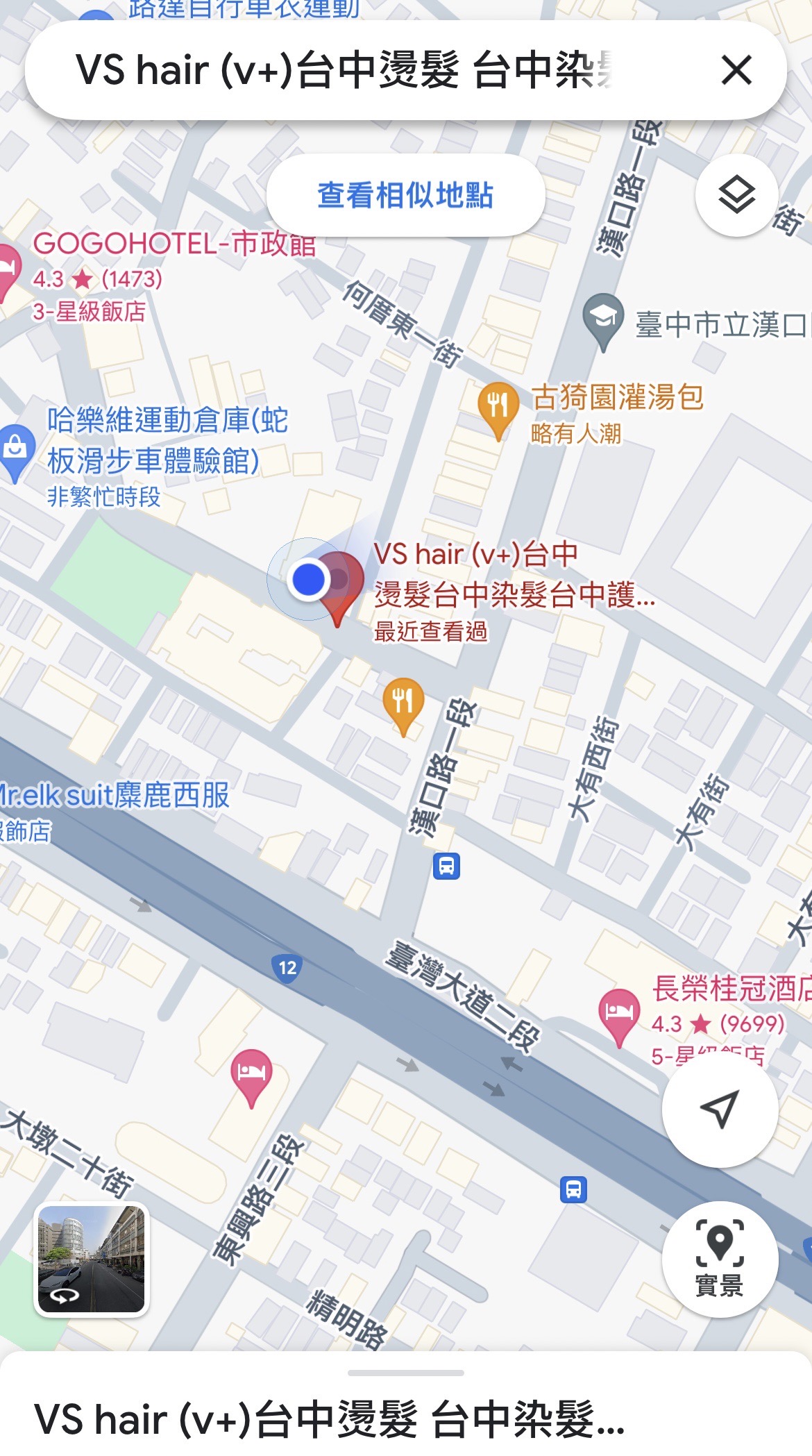Tap 查看相似地點 to view similar places
Screen dimensions: 812x1456
[405, 195]
